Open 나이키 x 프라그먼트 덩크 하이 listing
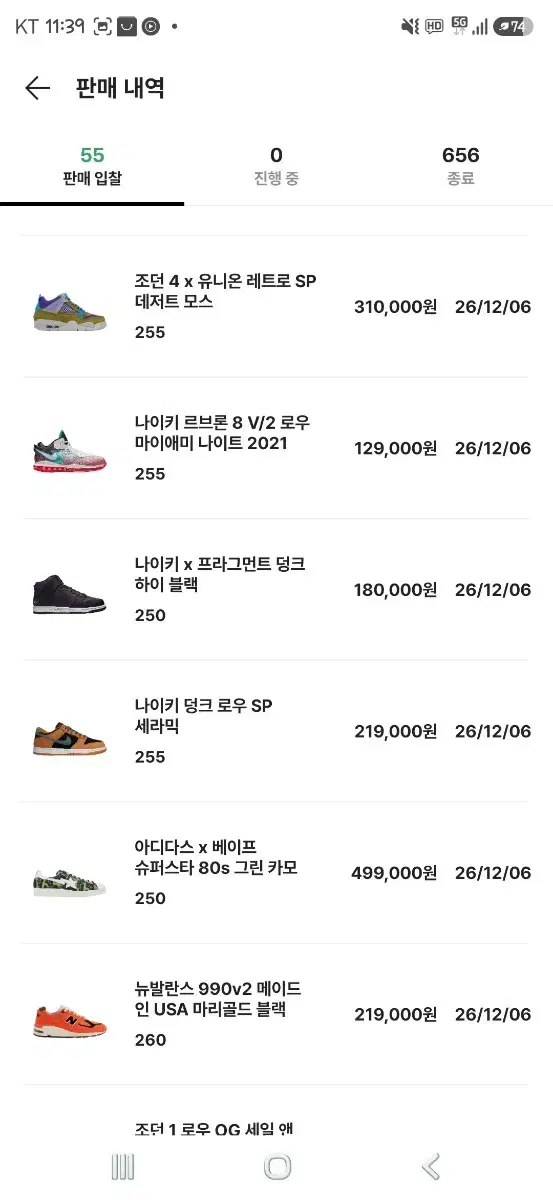The image size is (553, 1200). (276, 590)
